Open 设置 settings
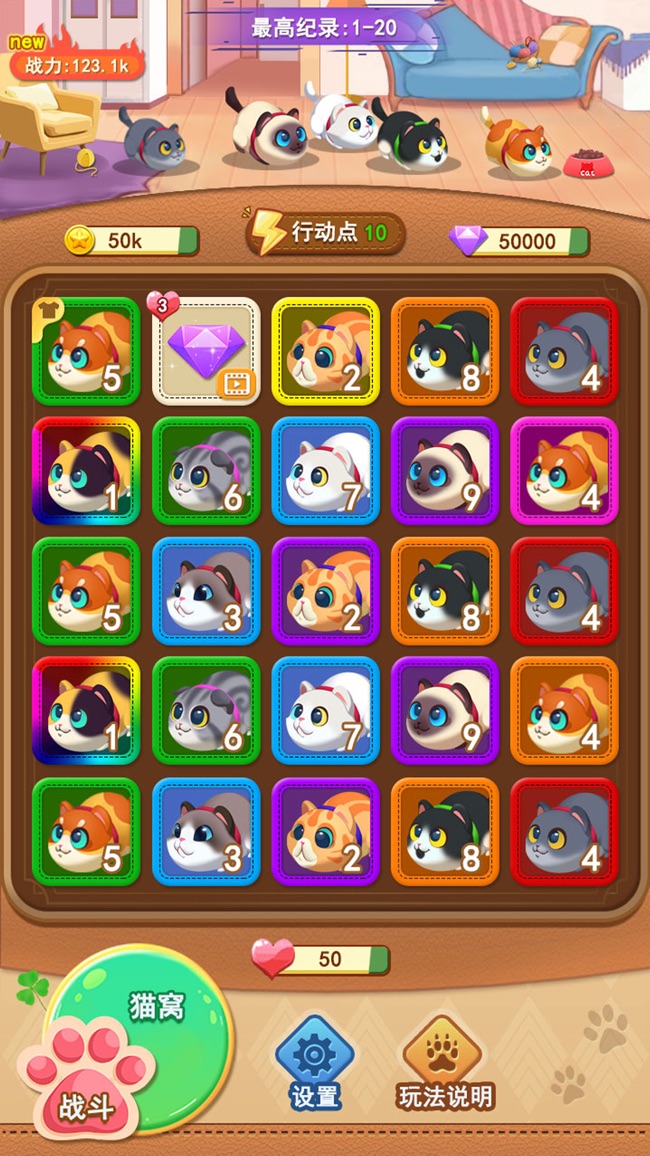650x1156 pixels. click(x=315, y=1063)
